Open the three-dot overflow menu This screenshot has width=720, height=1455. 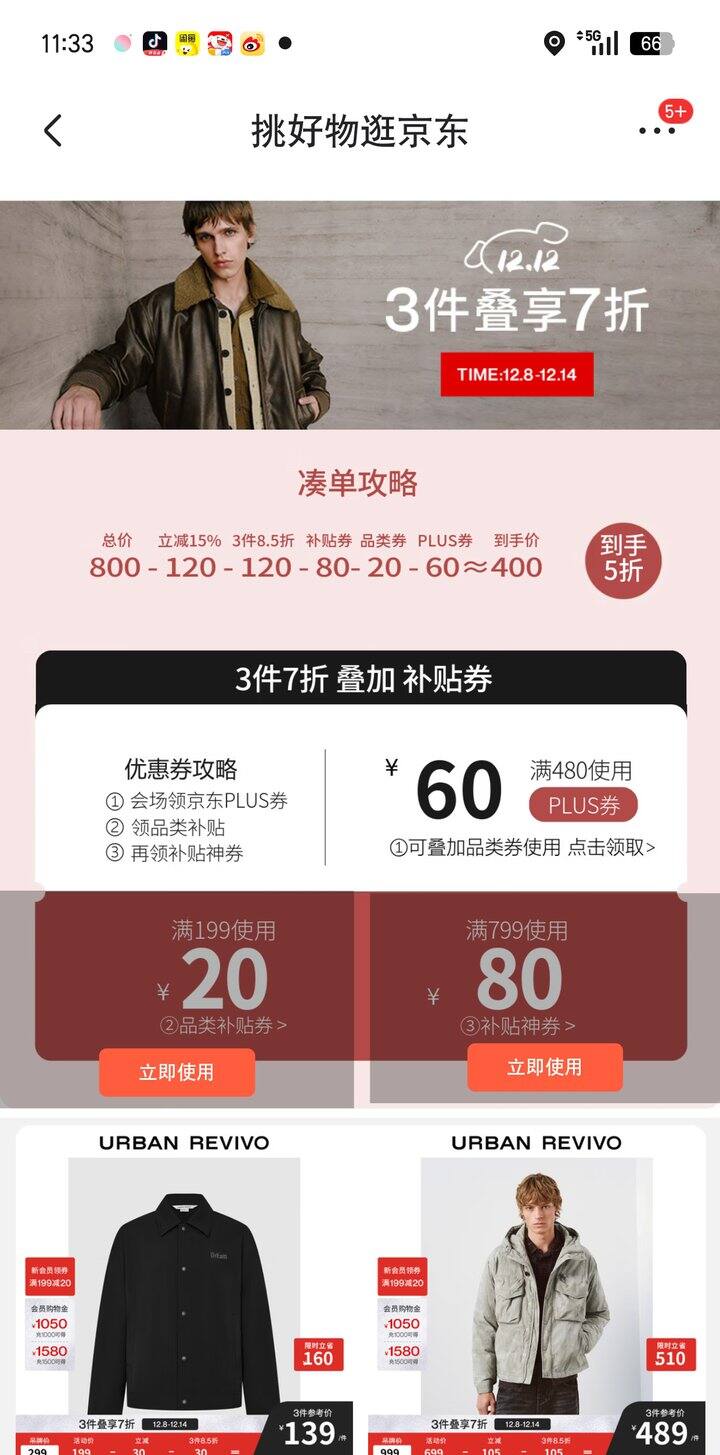[657, 130]
